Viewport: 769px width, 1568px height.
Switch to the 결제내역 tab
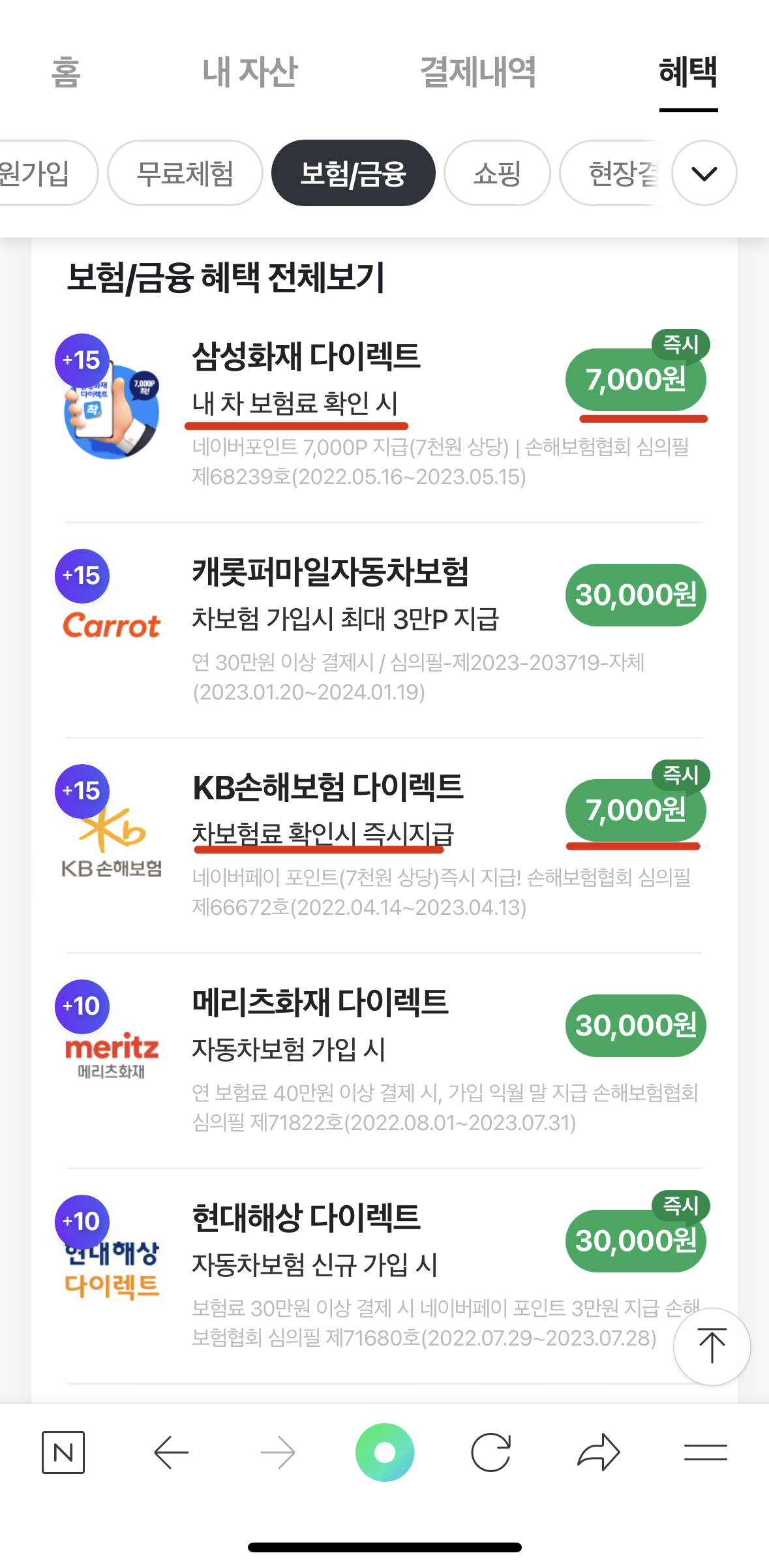(x=479, y=72)
